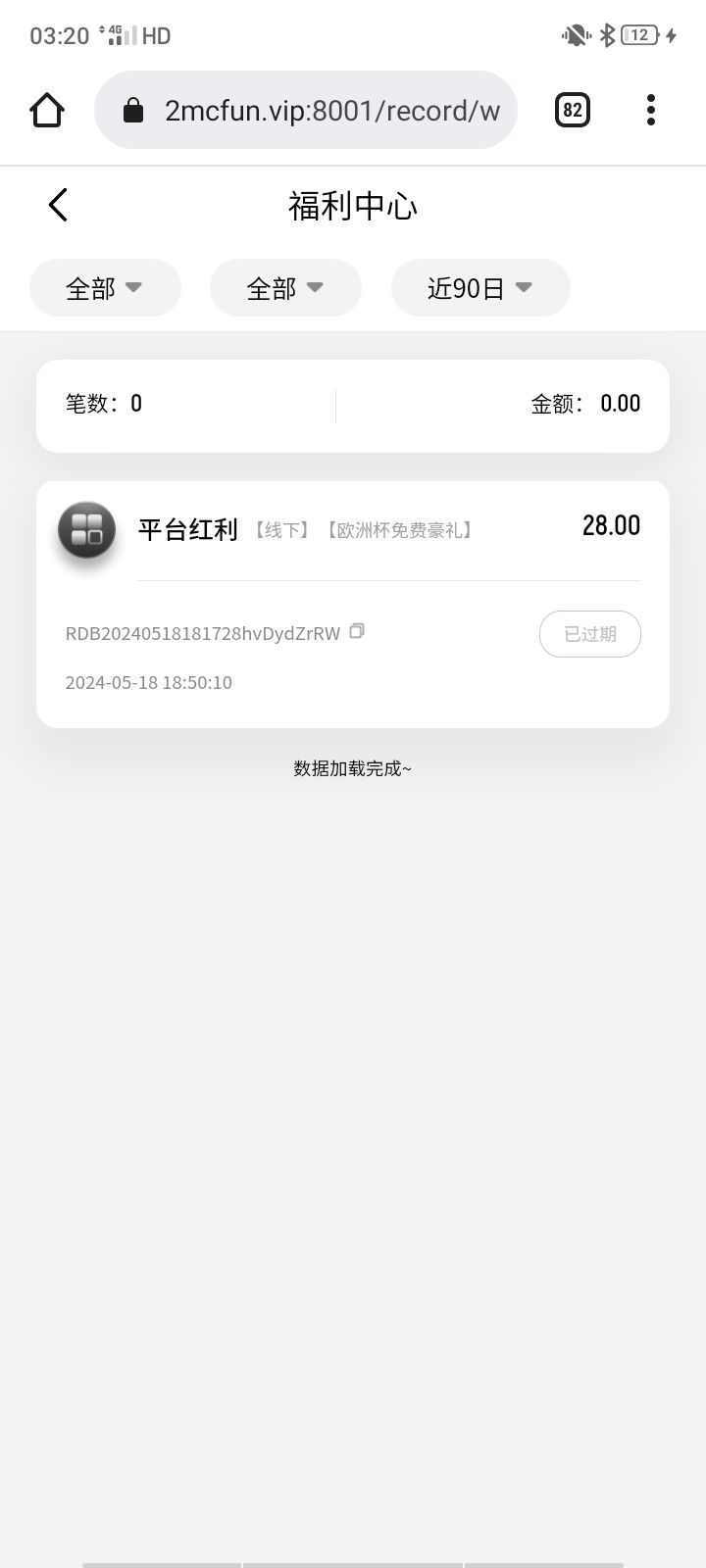Open the browser overflow menu
The width and height of the screenshot is (706, 1568).
tap(651, 110)
